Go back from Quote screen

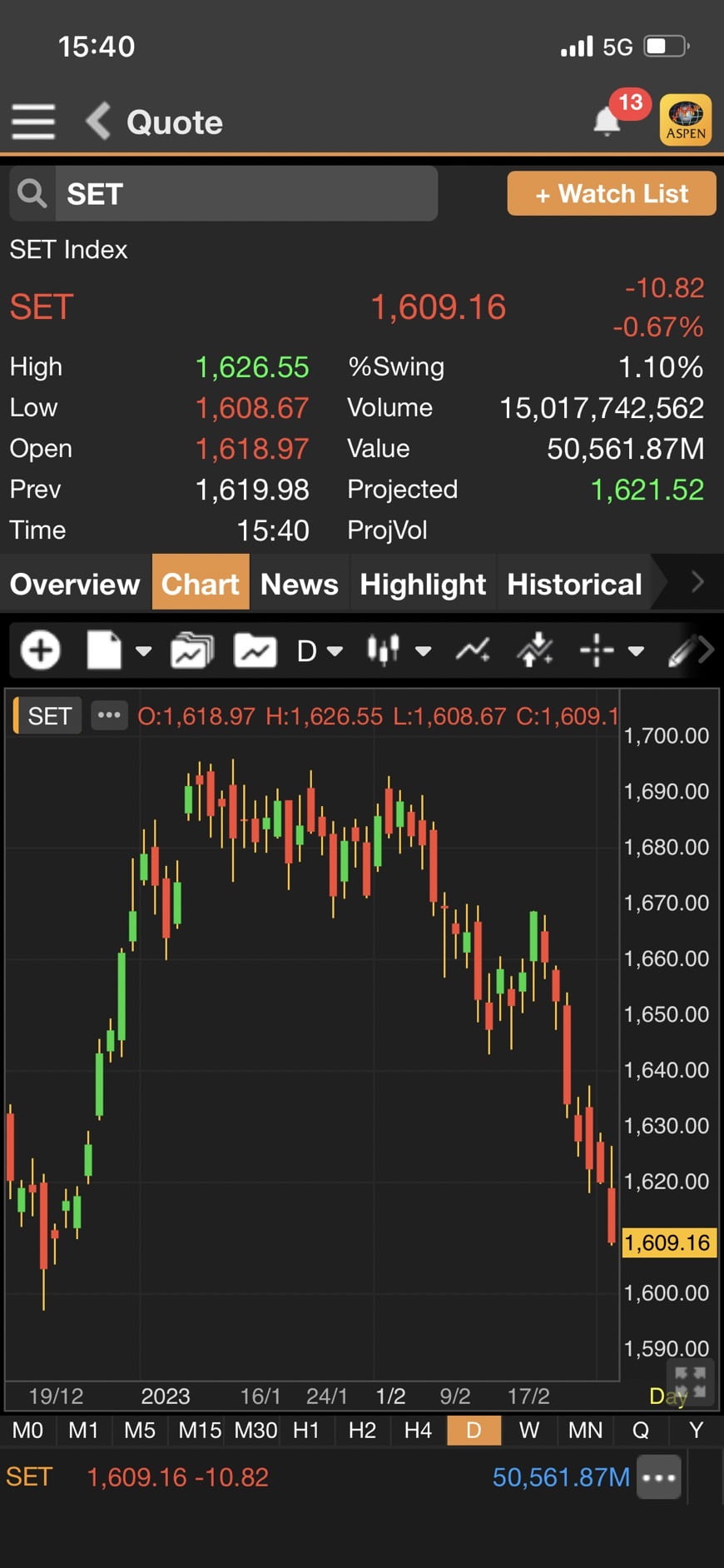point(99,122)
